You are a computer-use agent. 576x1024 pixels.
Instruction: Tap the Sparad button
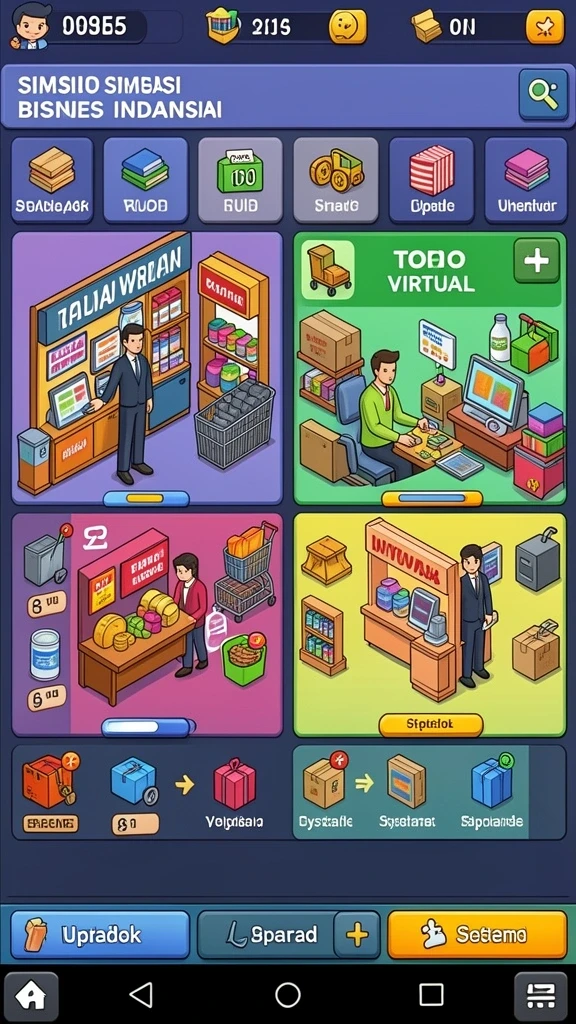[x=265, y=935]
